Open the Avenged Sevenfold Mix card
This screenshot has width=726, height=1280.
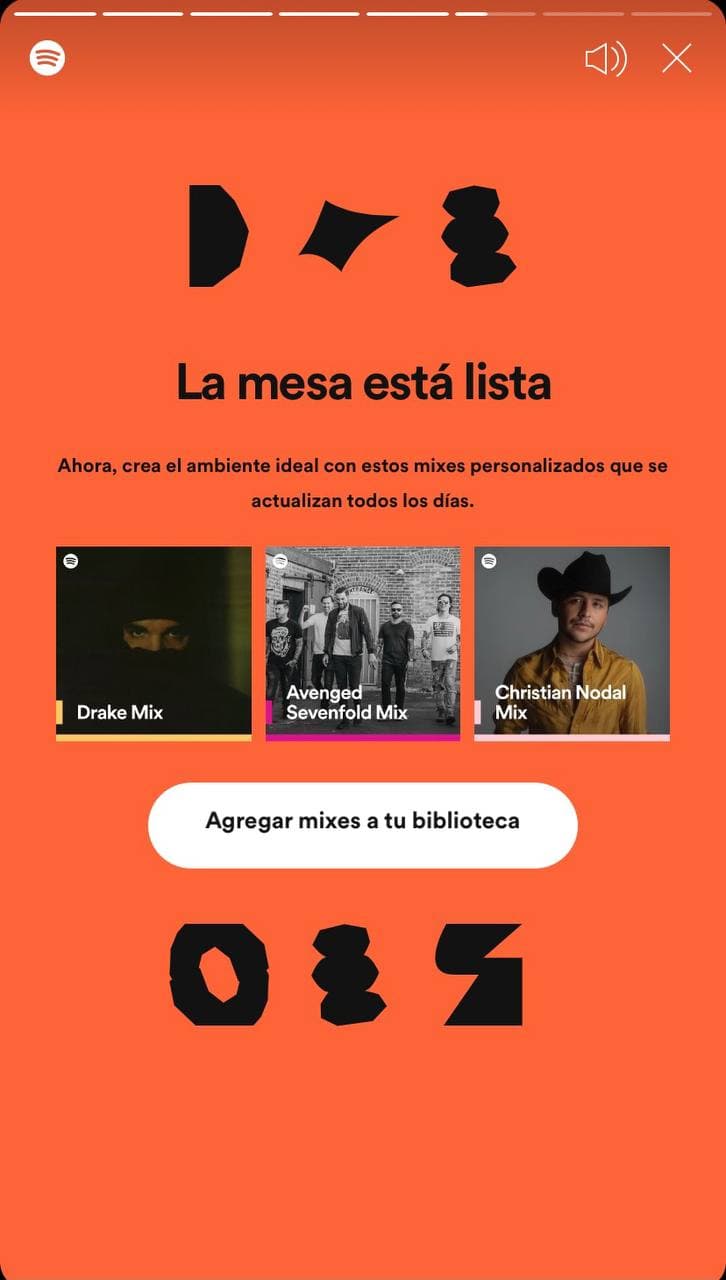coord(363,643)
